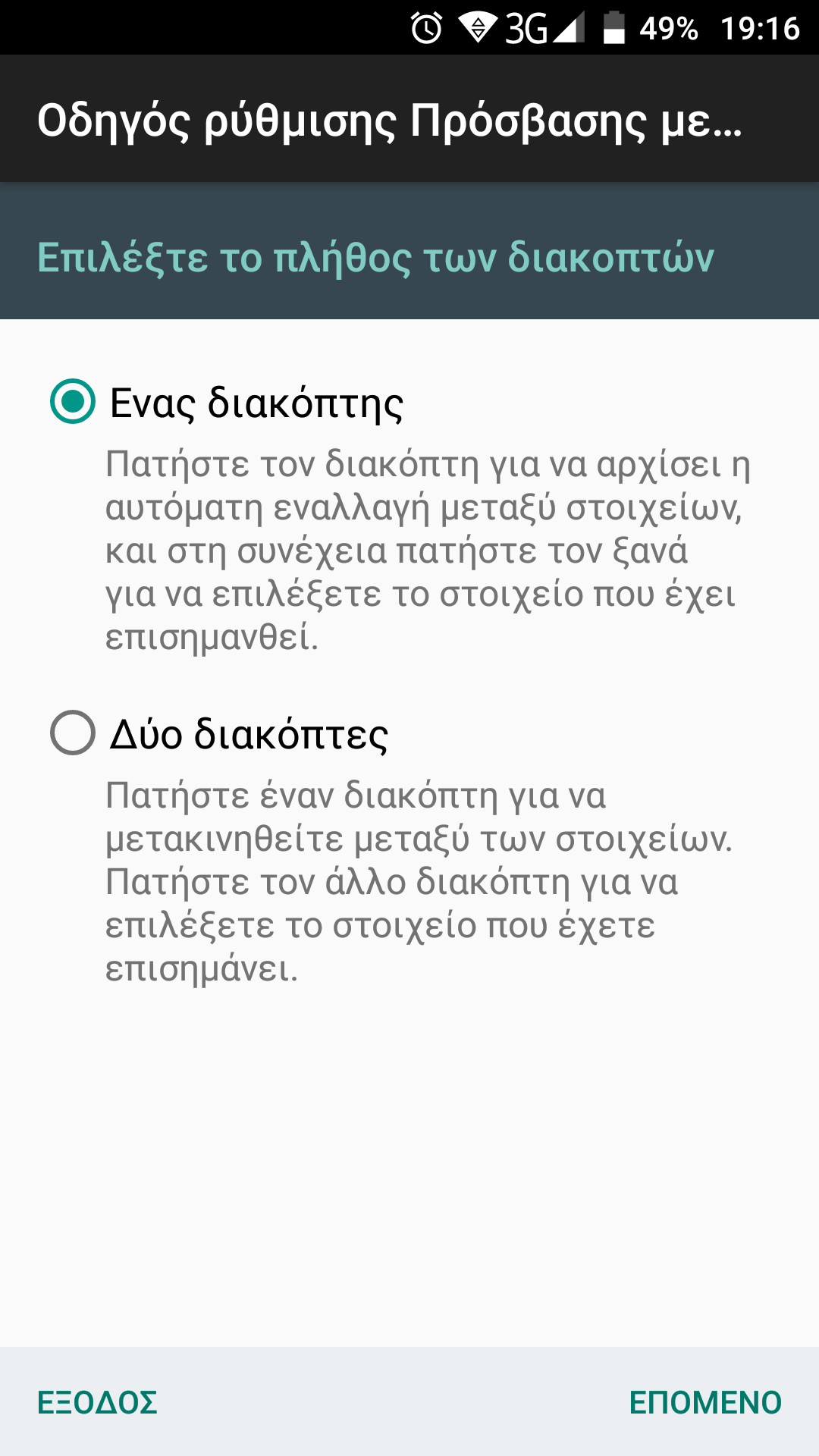The image size is (819, 1456).
Task: Choose the Δύο διακόπτες radio option
Action: click(73, 733)
